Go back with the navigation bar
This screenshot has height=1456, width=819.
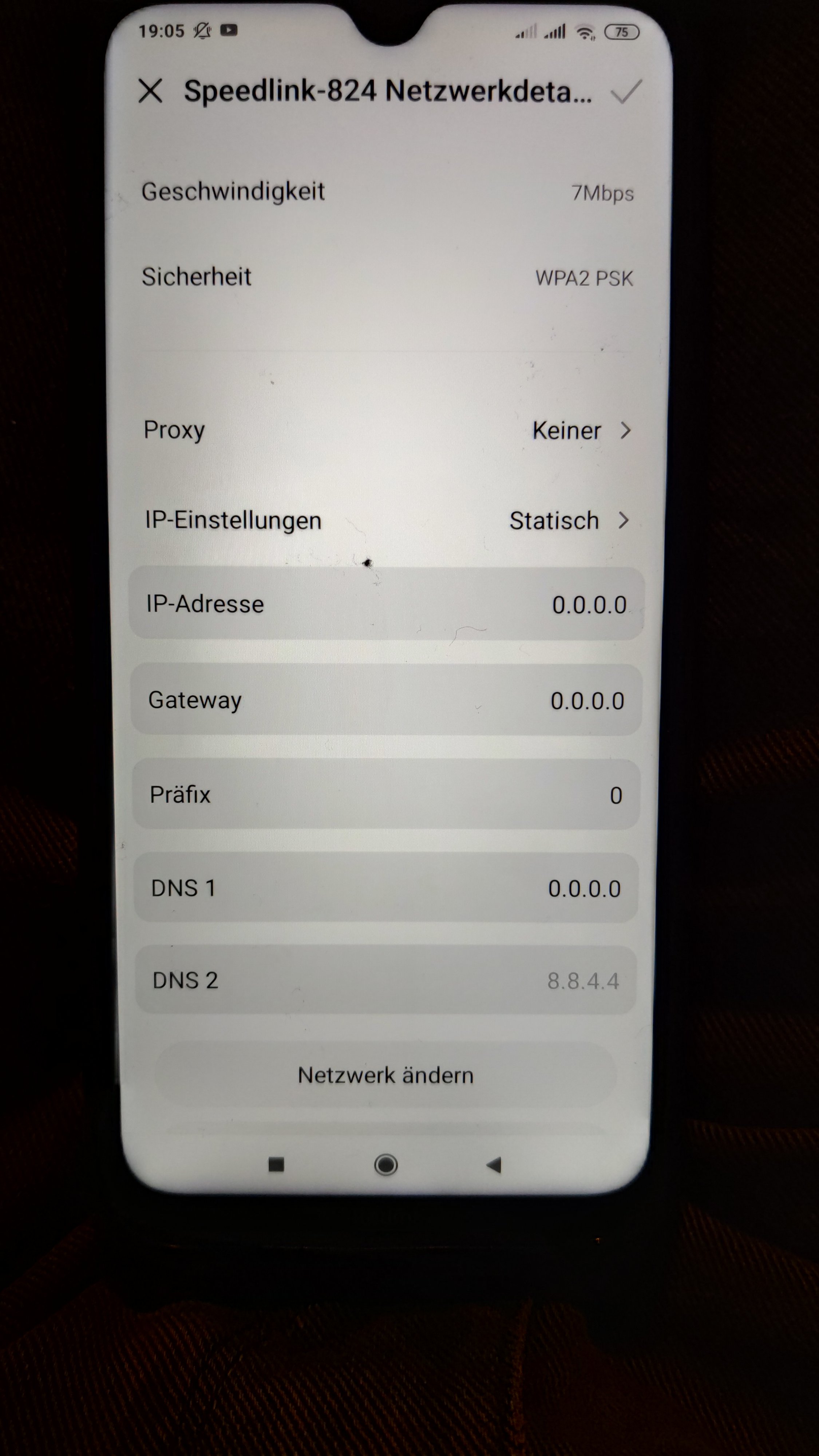click(494, 1165)
